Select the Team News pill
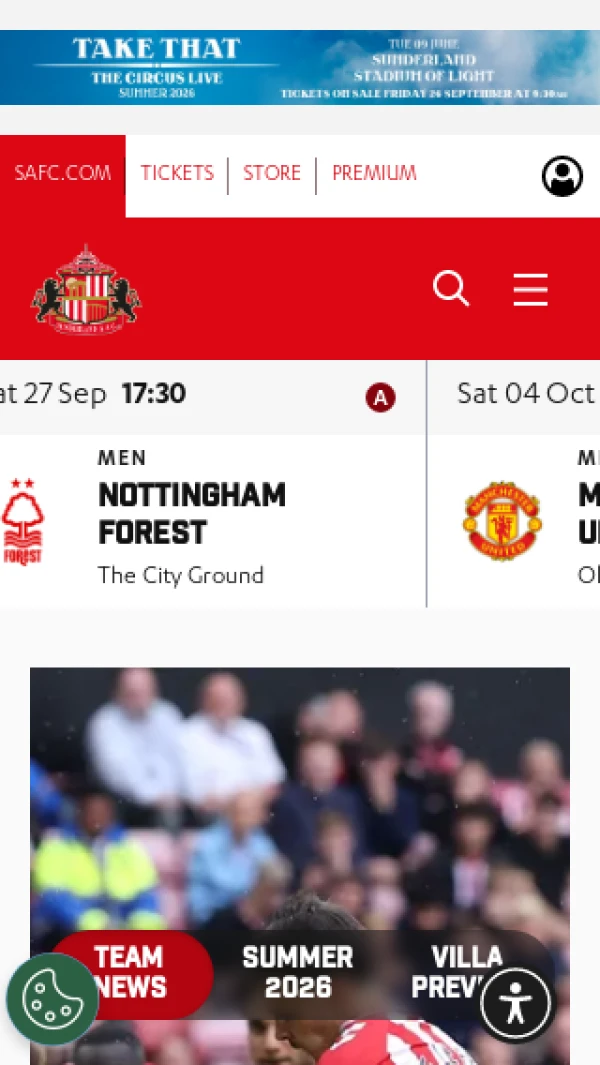The image size is (600, 1065). 130,971
